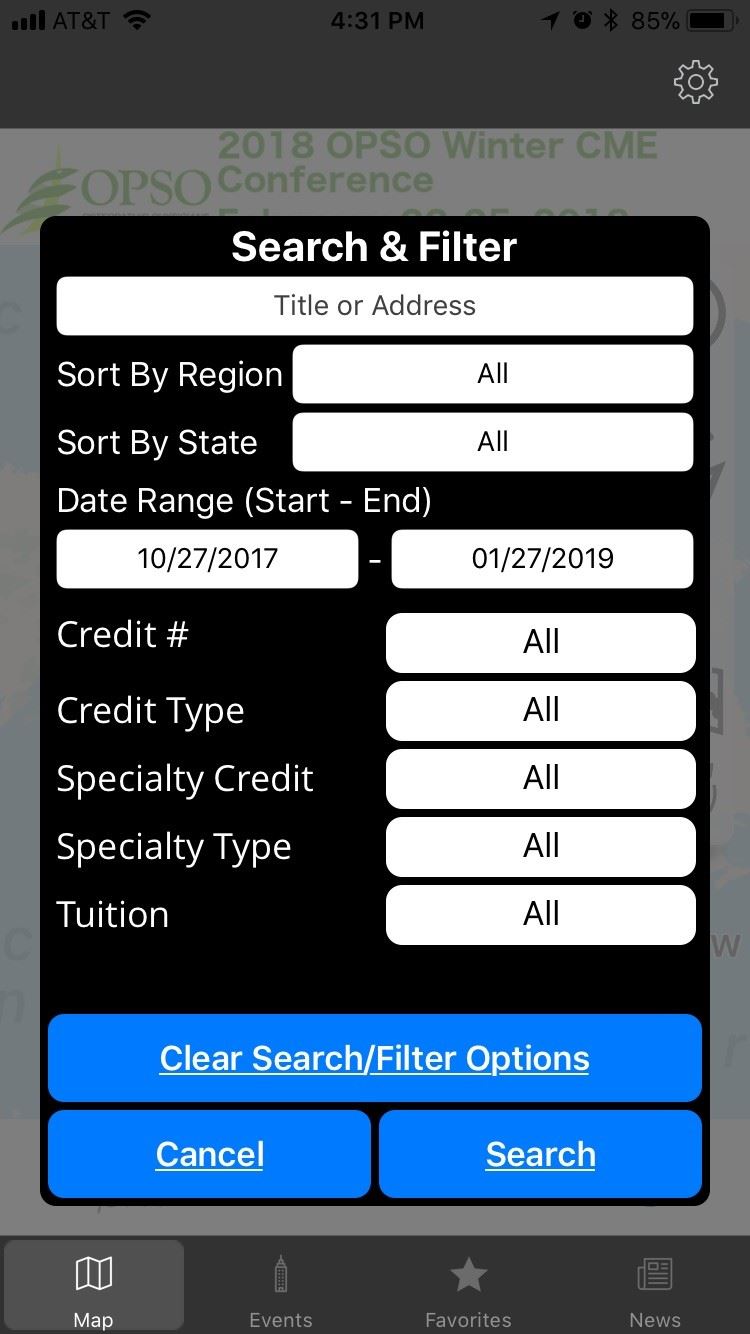Change the end date 01/27/2019
This screenshot has height=1334, width=750.
pos(542,559)
